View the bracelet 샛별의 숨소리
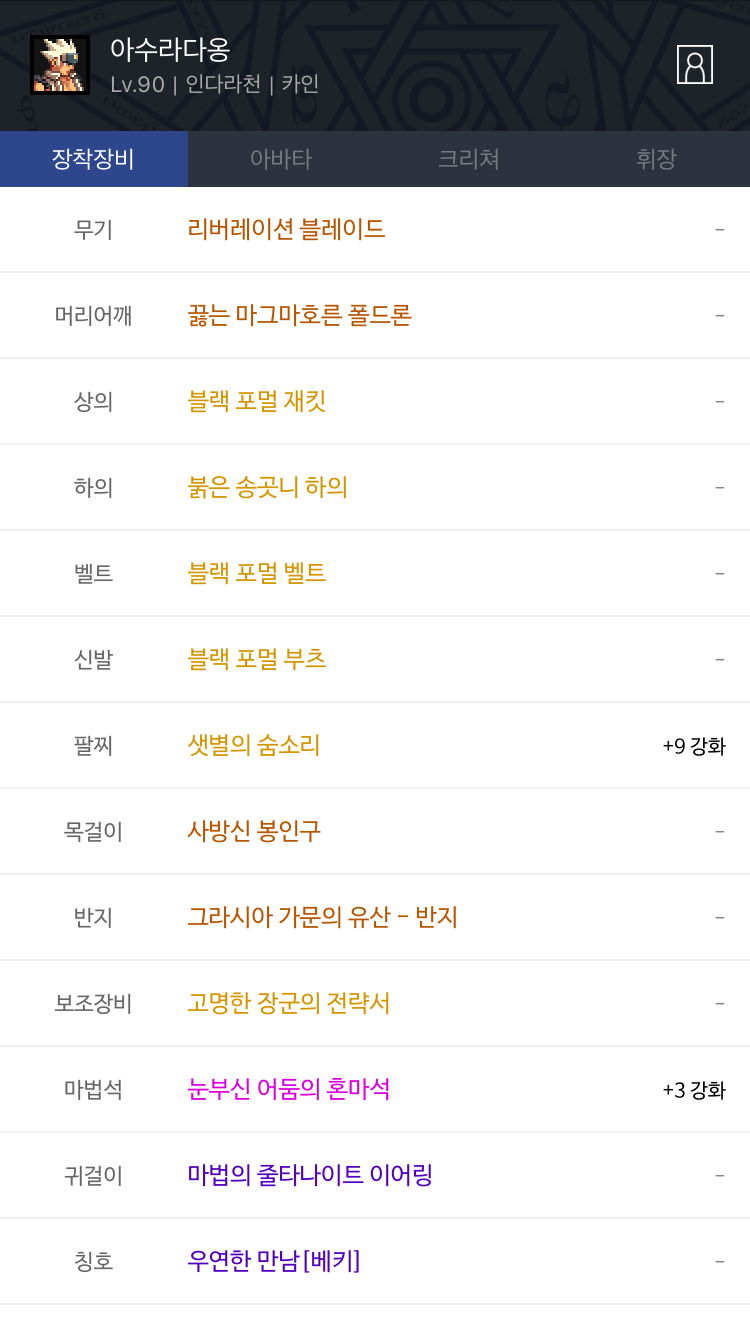Image resolution: width=750 pixels, height=1334 pixels. pos(254,745)
